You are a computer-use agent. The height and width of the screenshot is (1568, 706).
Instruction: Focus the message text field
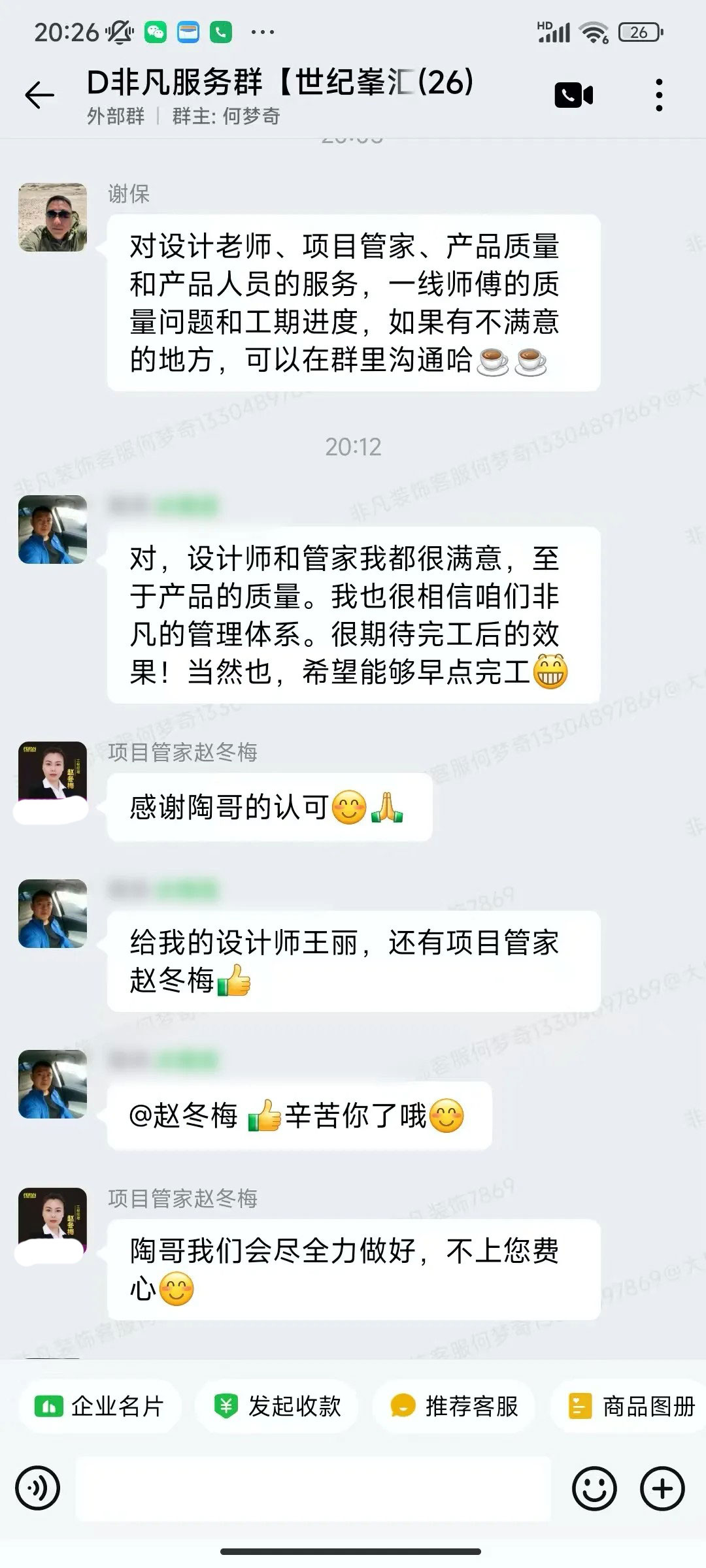[x=314, y=1489]
